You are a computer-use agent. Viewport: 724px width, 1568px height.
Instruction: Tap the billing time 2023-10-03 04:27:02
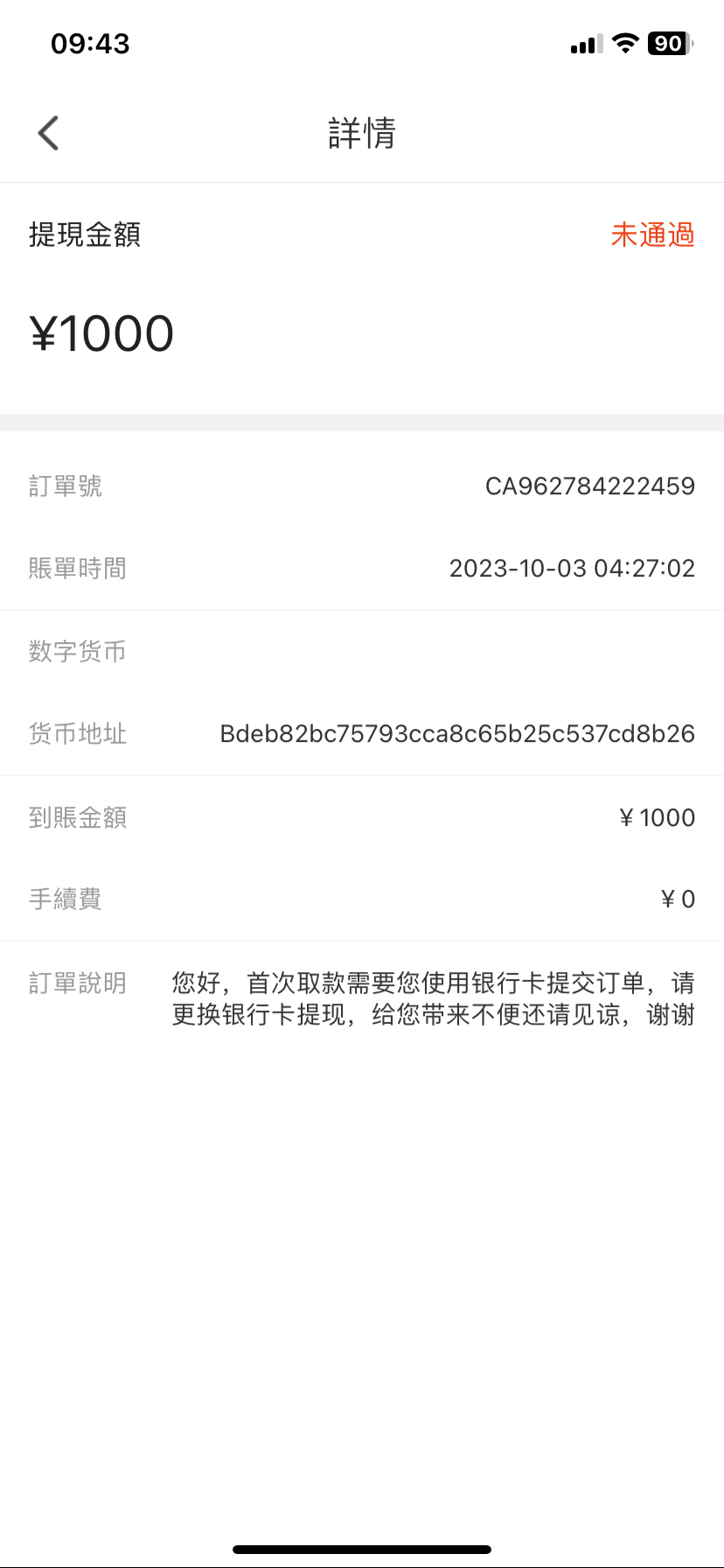pyautogui.click(x=572, y=569)
